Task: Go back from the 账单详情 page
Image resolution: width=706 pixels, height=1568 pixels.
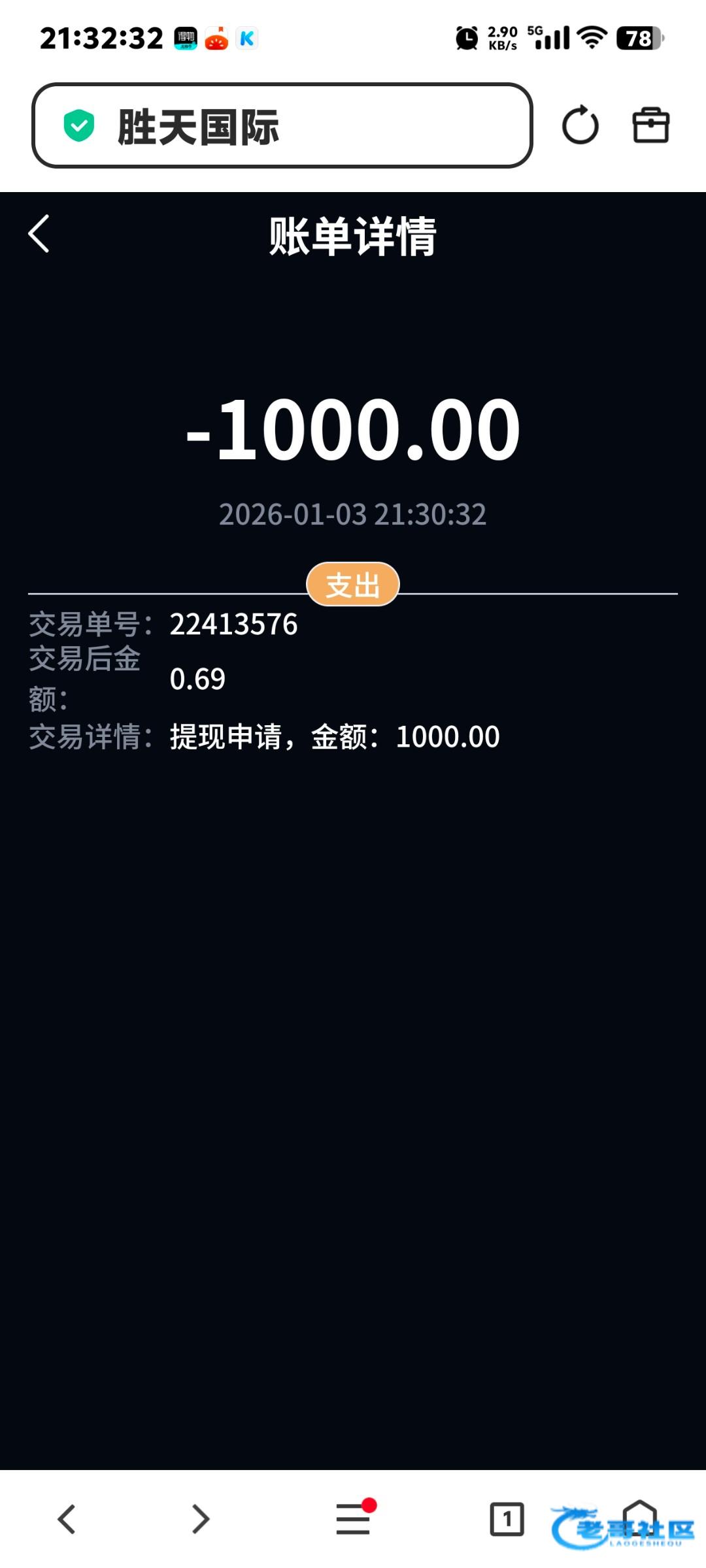Action: point(39,234)
